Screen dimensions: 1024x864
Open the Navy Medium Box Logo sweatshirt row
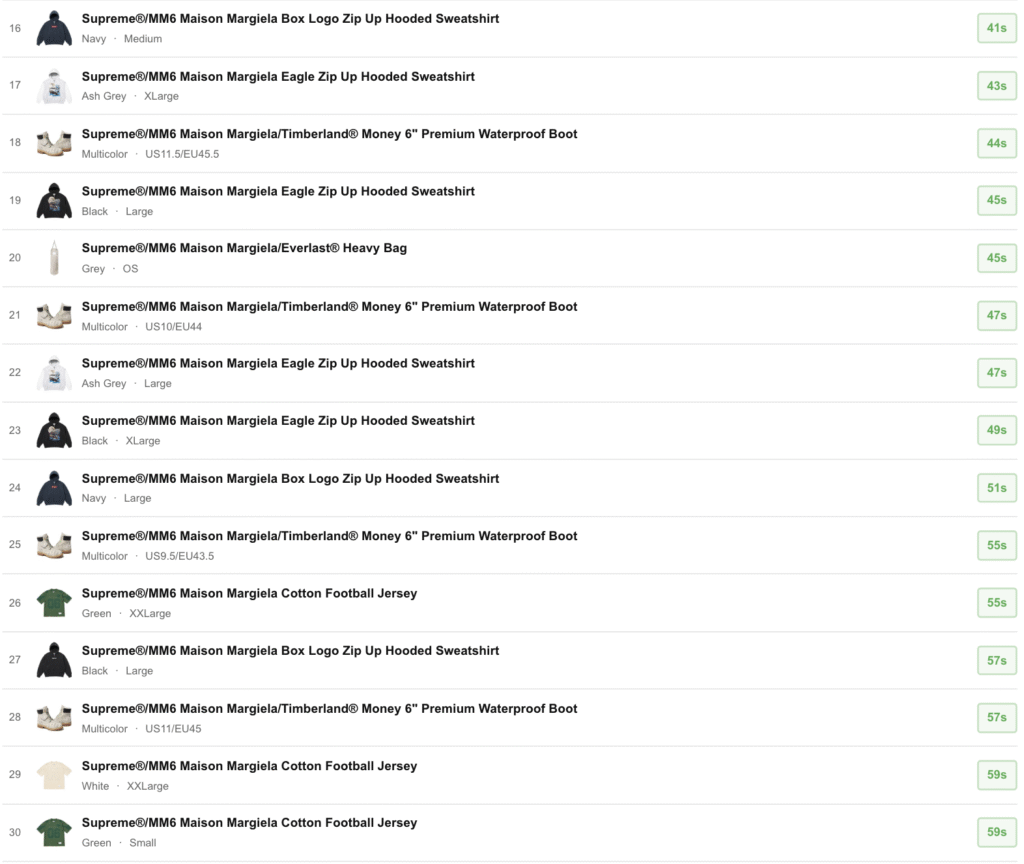coord(290,19)
